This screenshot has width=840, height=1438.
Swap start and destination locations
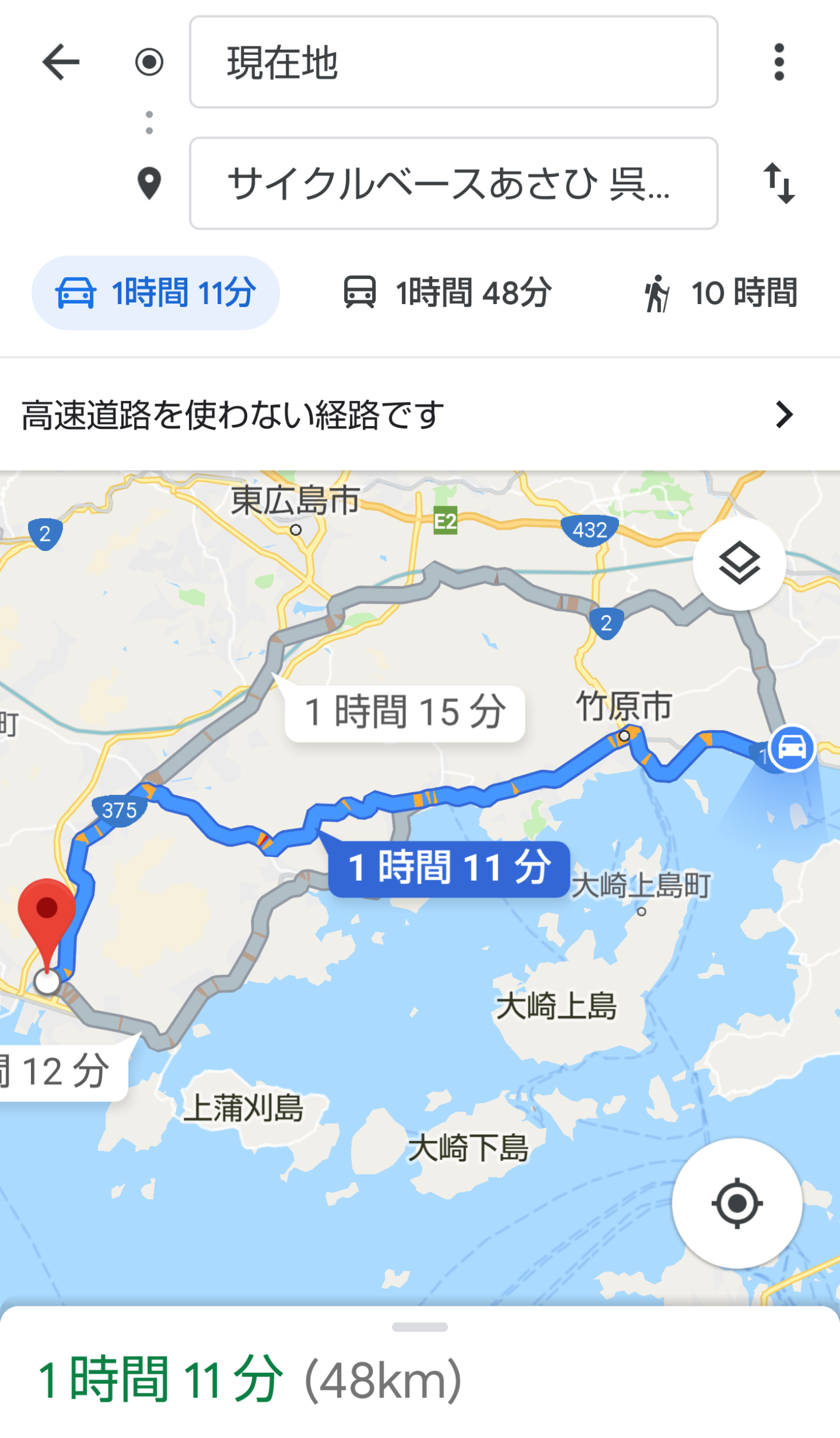pyautogui.click(x=778, y=183)
